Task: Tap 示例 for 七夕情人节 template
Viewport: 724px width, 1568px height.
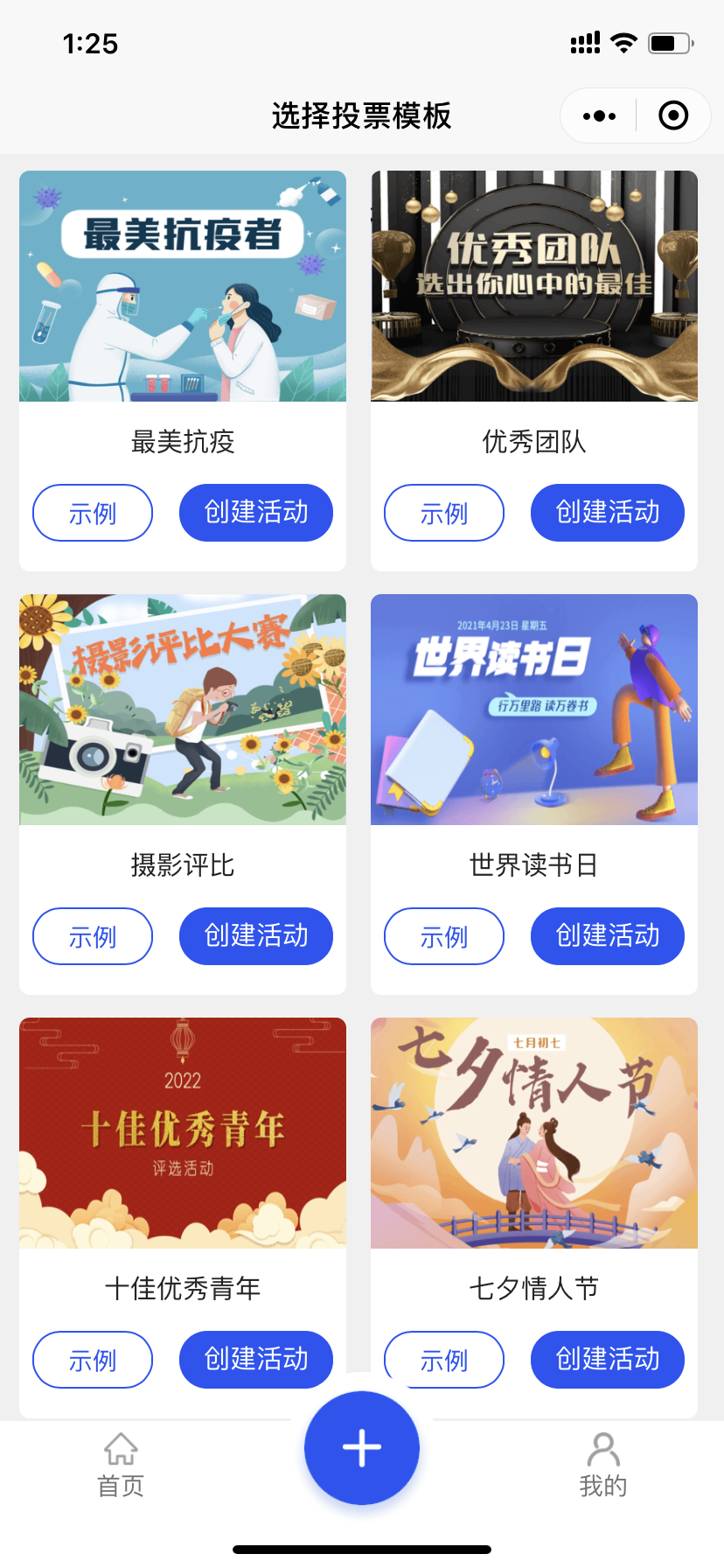Action: point(443,1359)
